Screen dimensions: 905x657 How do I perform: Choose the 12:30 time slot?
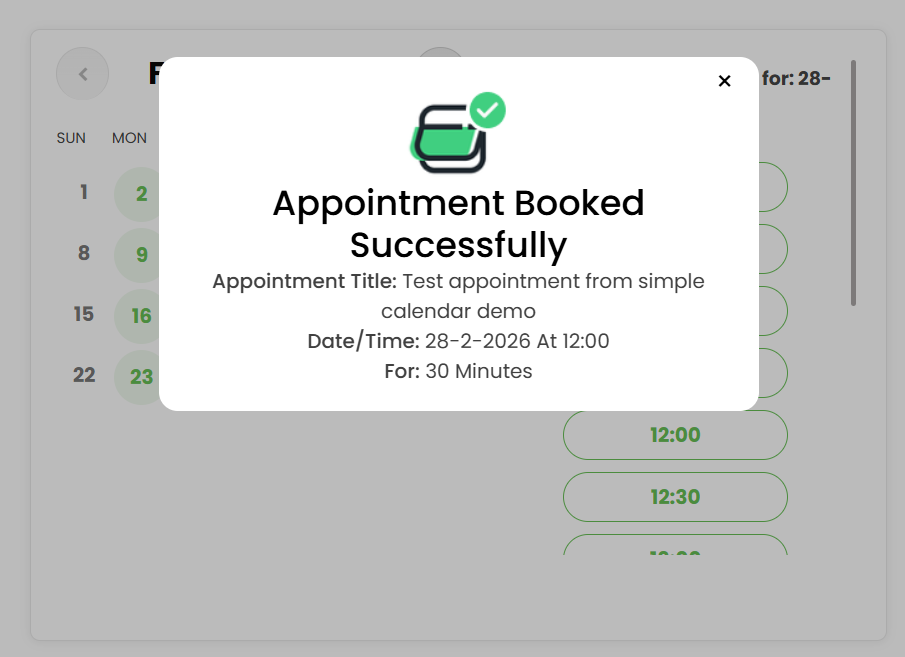pyautogui.click(x=675, y=497)
